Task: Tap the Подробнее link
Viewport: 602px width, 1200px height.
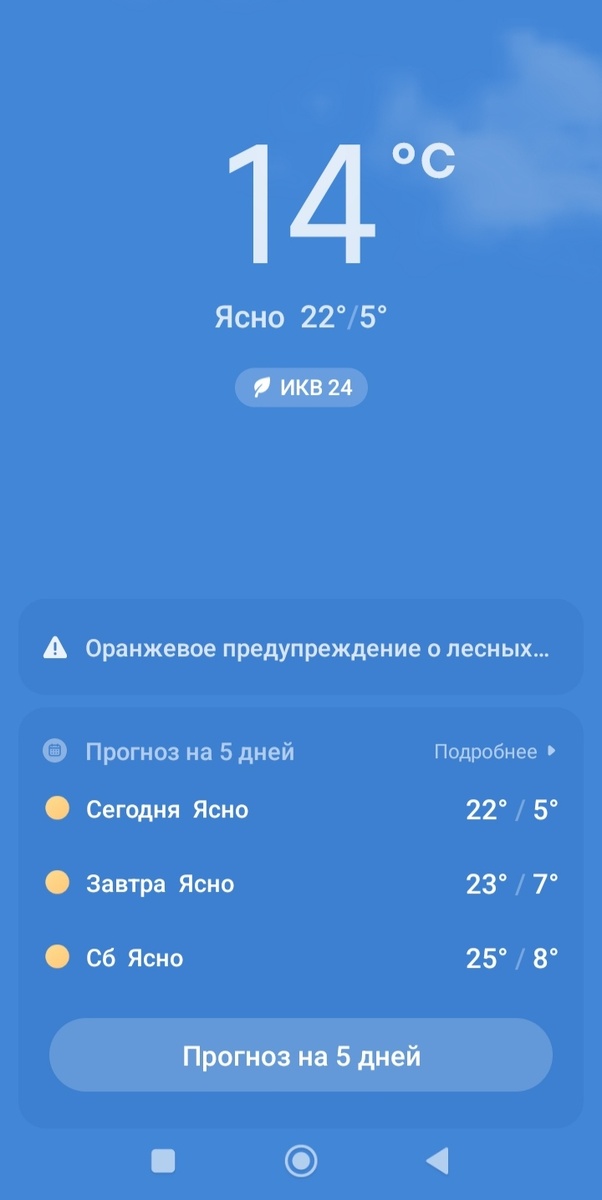Action: point(495,752)
